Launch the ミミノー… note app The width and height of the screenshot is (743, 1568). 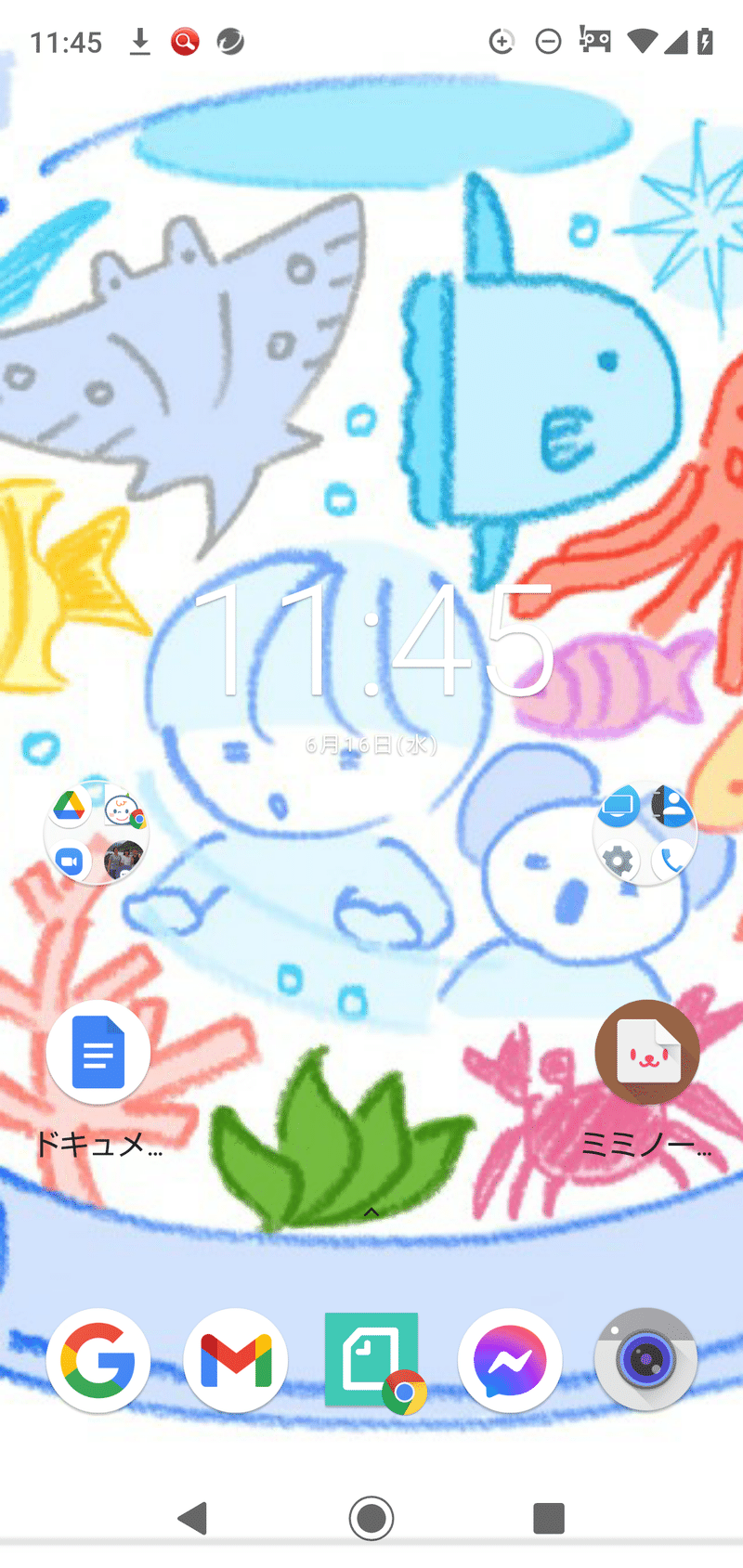tap(646, 1053)
